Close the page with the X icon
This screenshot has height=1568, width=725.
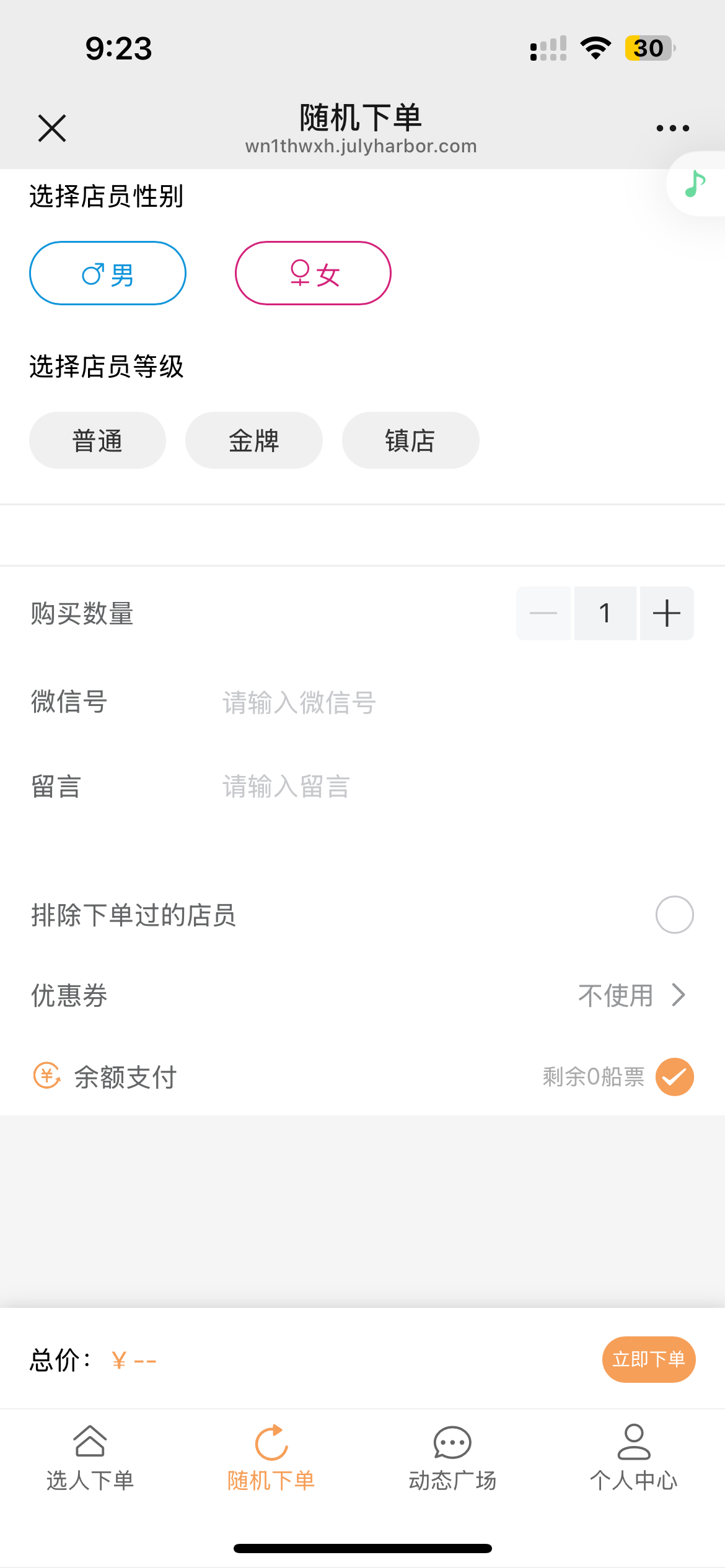click(51, 128)
